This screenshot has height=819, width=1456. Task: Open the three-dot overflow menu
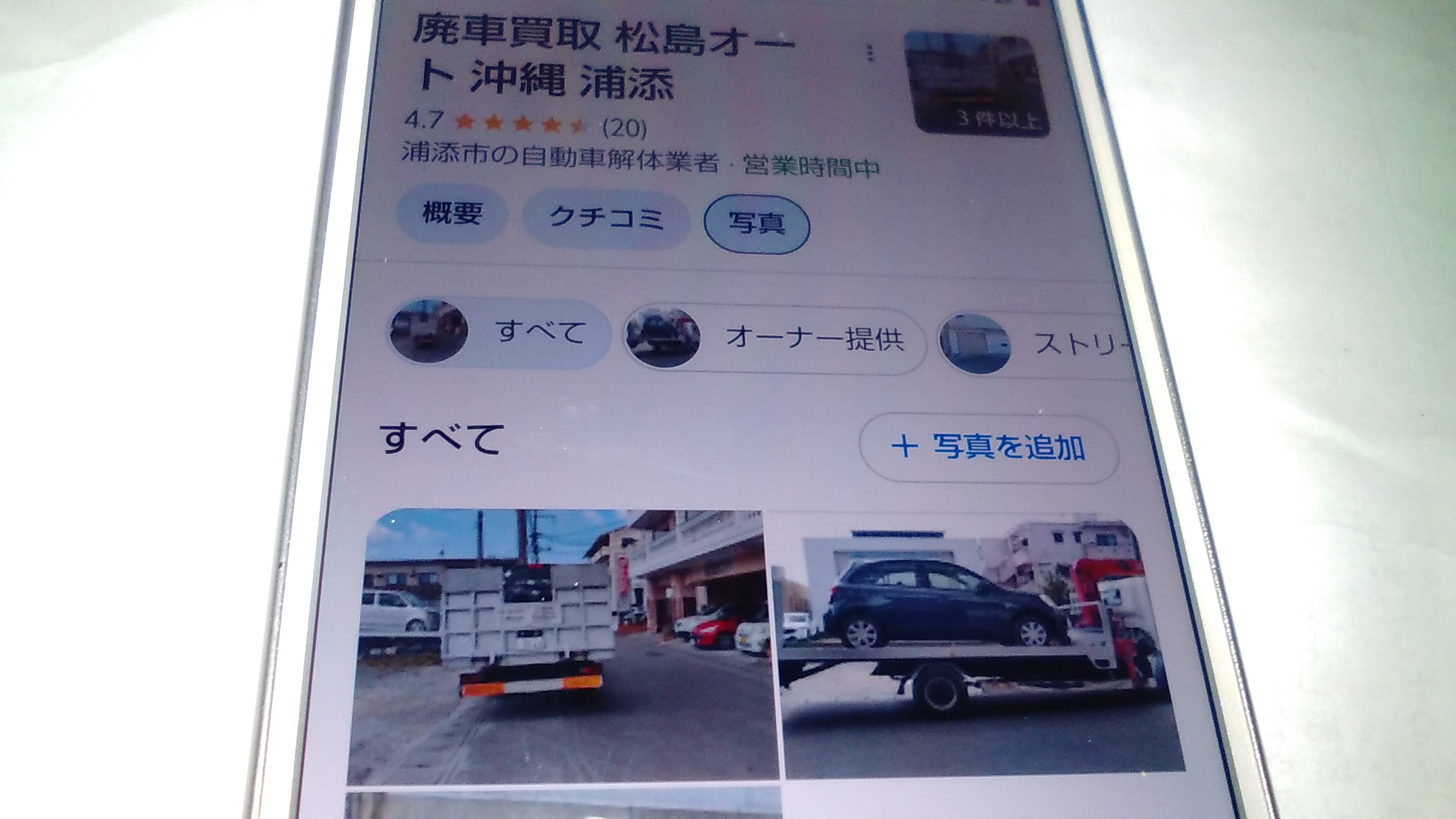point(870,54)
